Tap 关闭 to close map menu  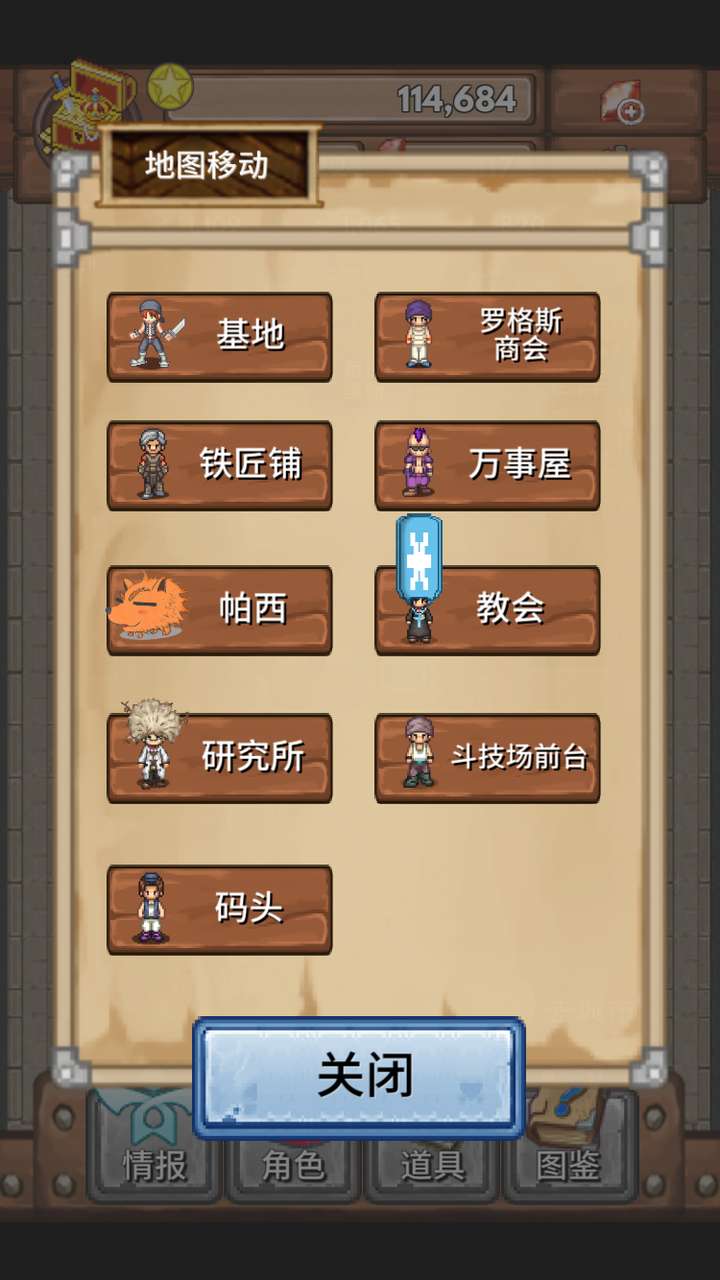tap(360, 1077)
